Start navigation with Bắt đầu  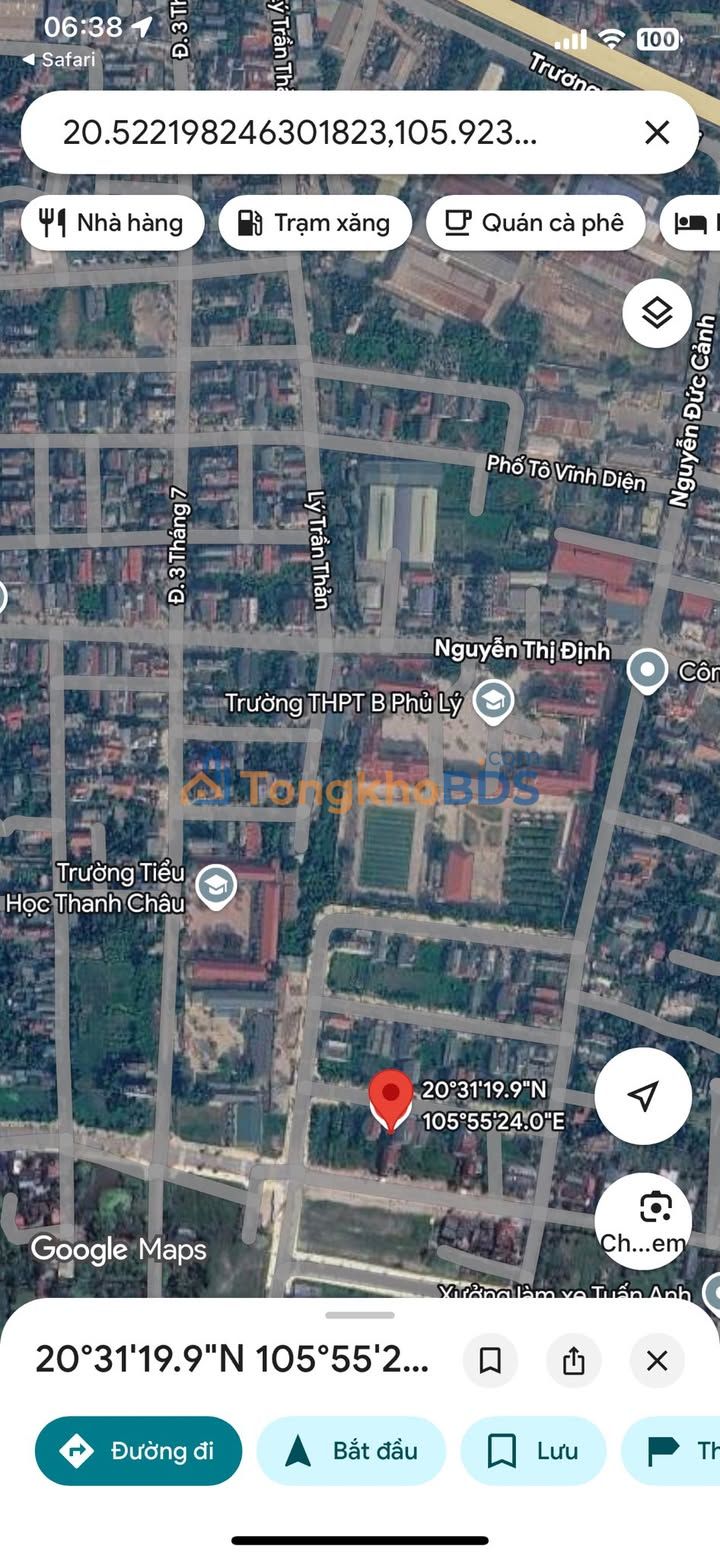pyautogui.click(x=351, y=1450)
